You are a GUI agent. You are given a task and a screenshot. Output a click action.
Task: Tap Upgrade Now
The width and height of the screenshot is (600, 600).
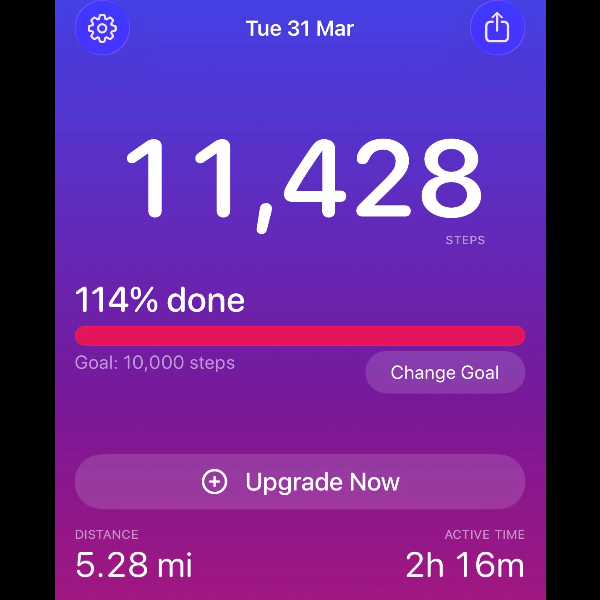point(300,482)
